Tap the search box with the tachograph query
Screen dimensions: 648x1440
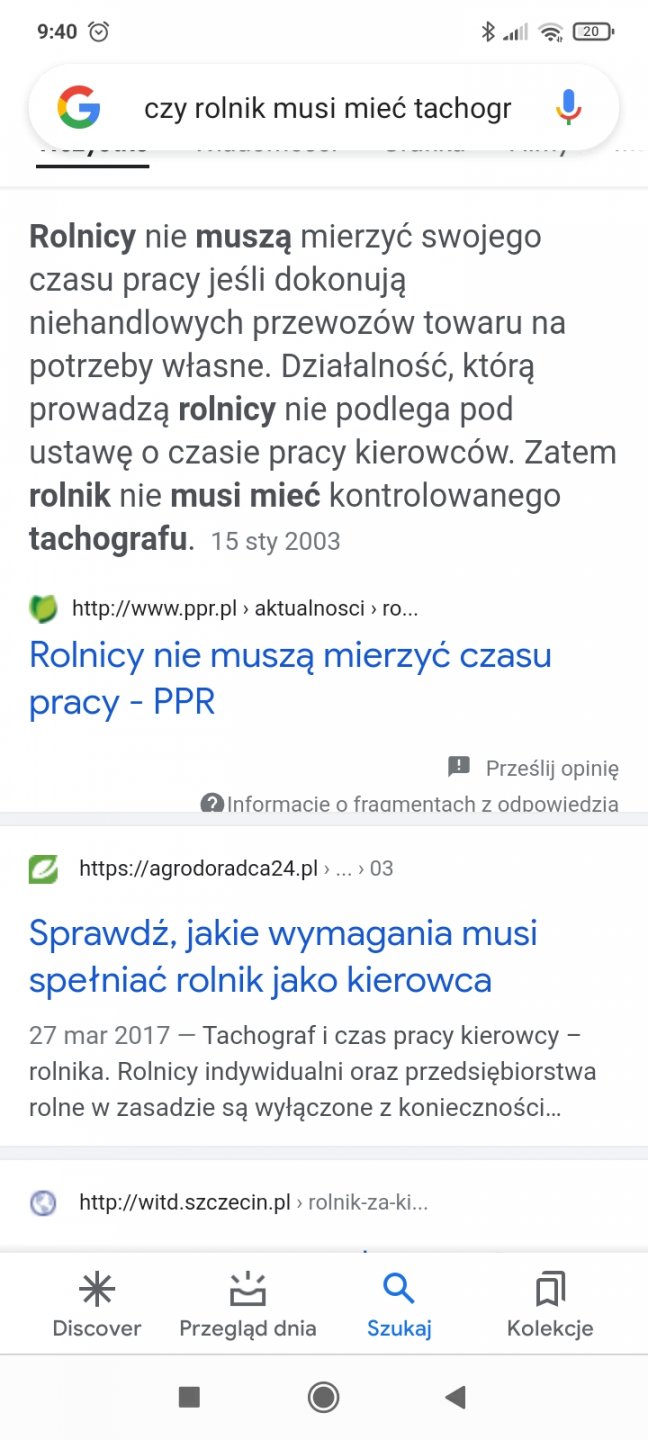[x=327, y=108]
